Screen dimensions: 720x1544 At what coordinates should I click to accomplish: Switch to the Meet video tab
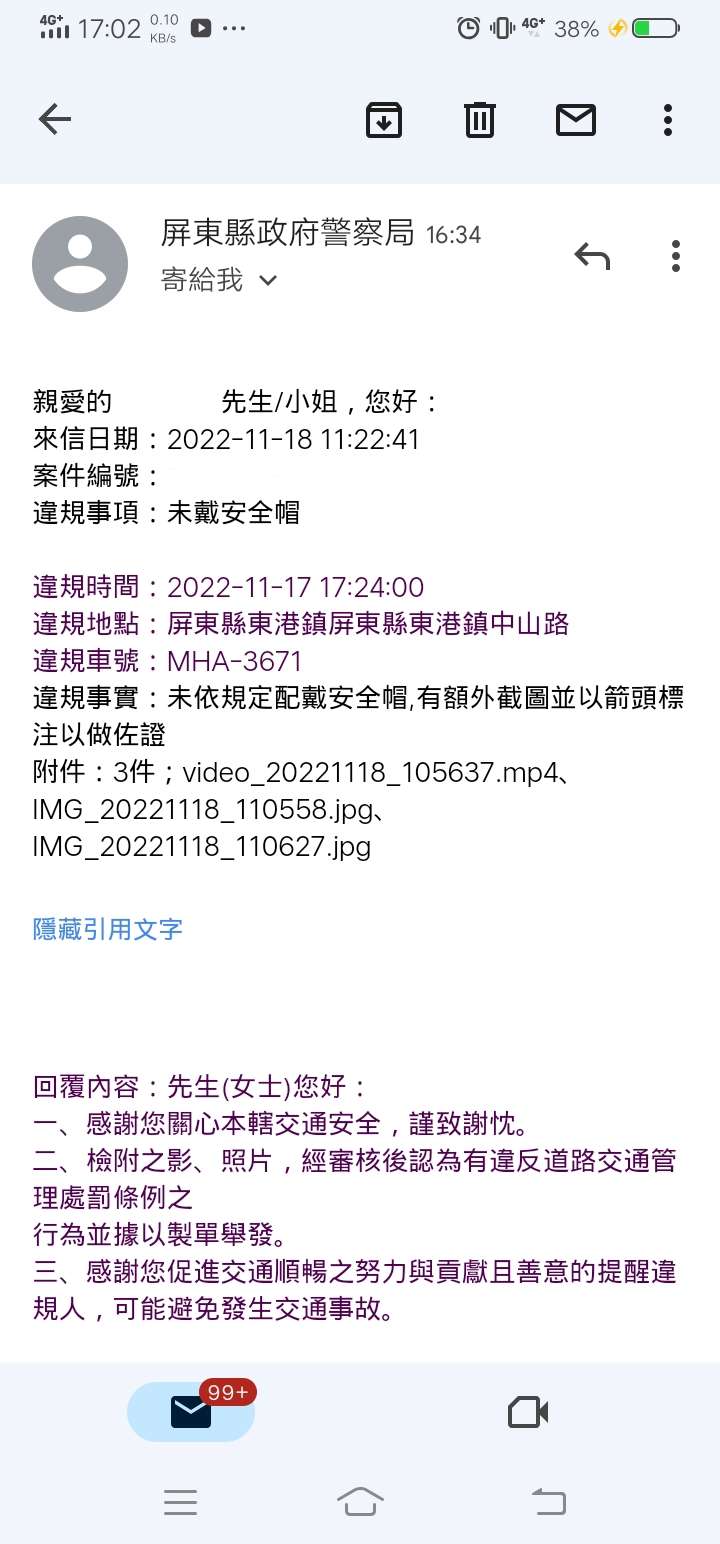[x=528, y=1412]
